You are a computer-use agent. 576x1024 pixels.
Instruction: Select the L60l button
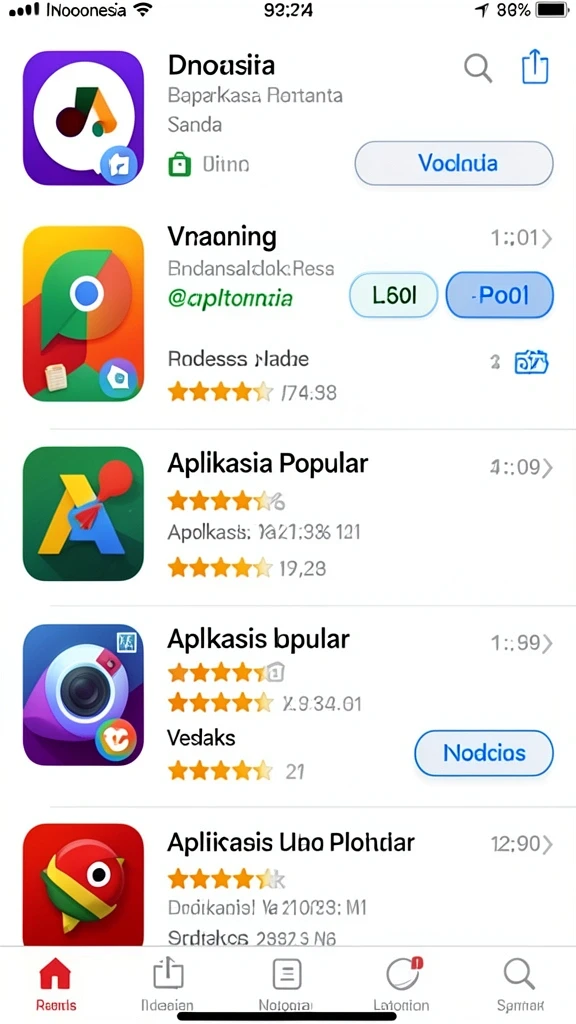[x=394, y=295]
